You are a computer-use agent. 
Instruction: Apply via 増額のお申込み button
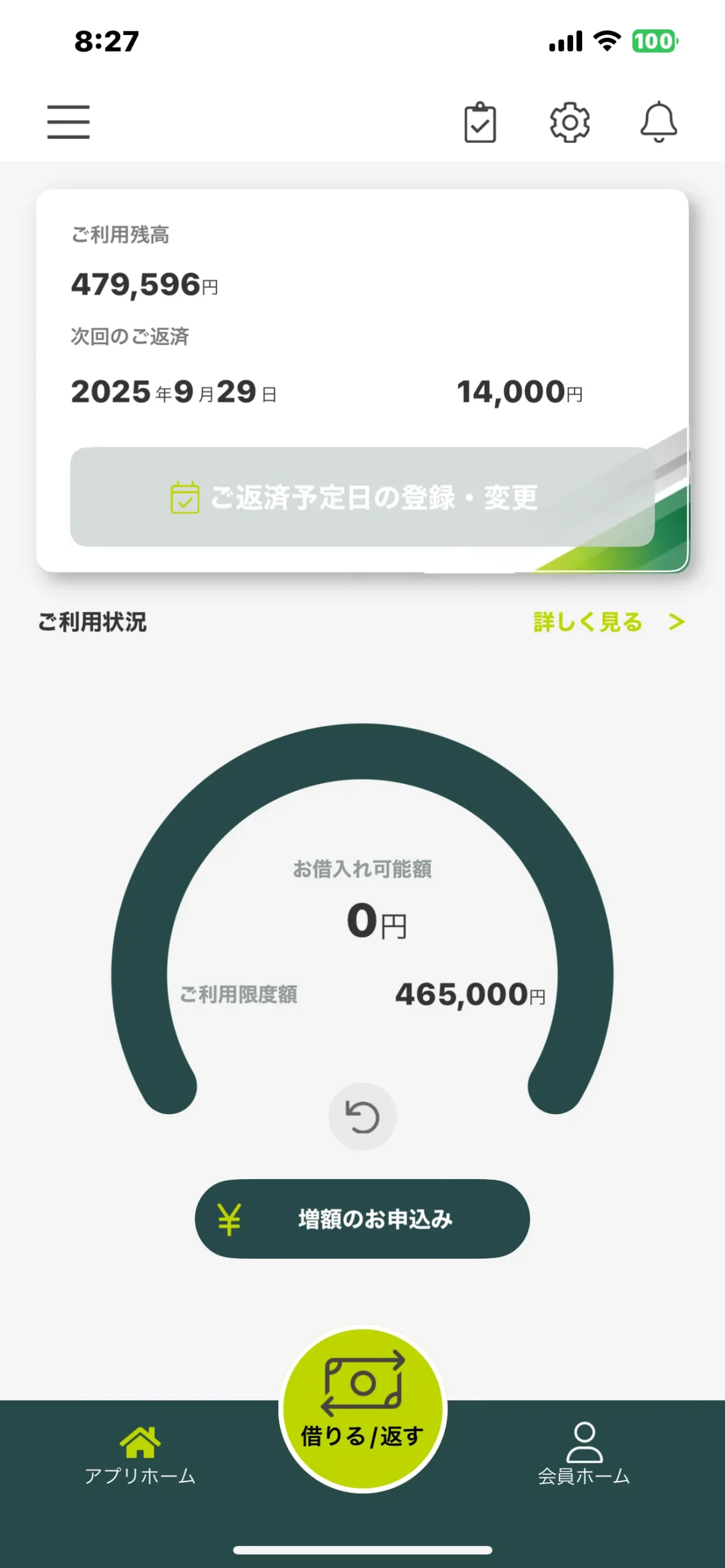click(362, 1219)
